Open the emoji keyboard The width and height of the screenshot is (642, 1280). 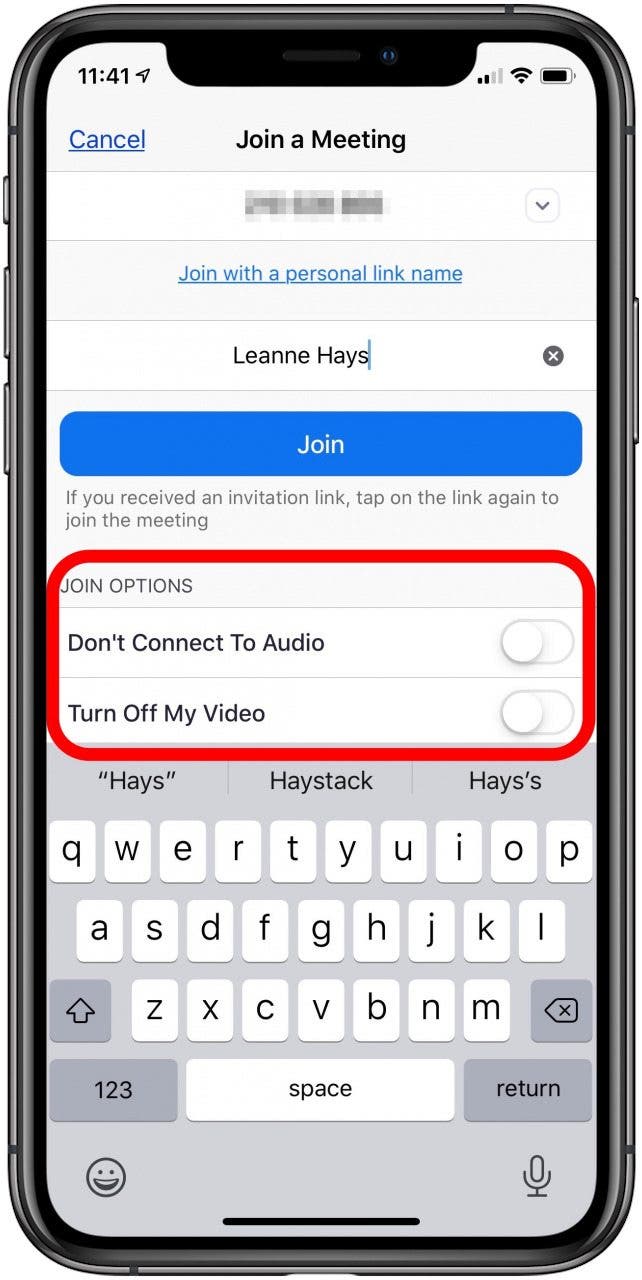(105, 1178)
